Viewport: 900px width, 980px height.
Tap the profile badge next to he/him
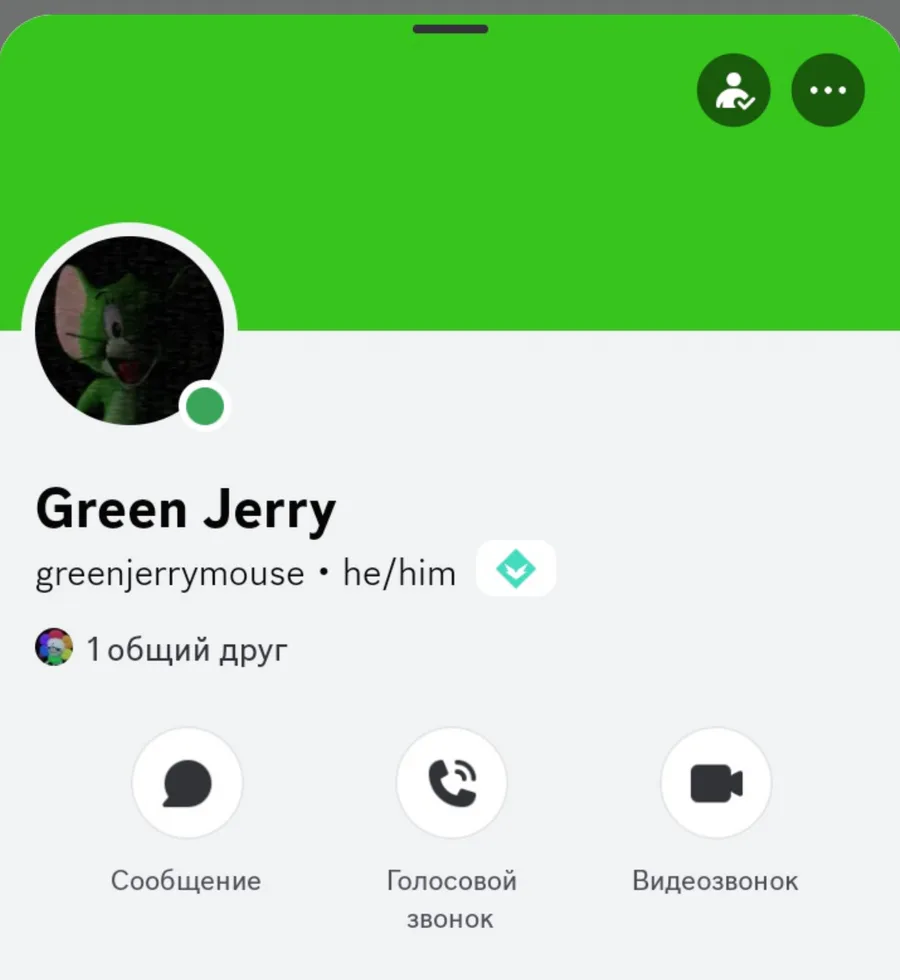(x=516, y=569)
